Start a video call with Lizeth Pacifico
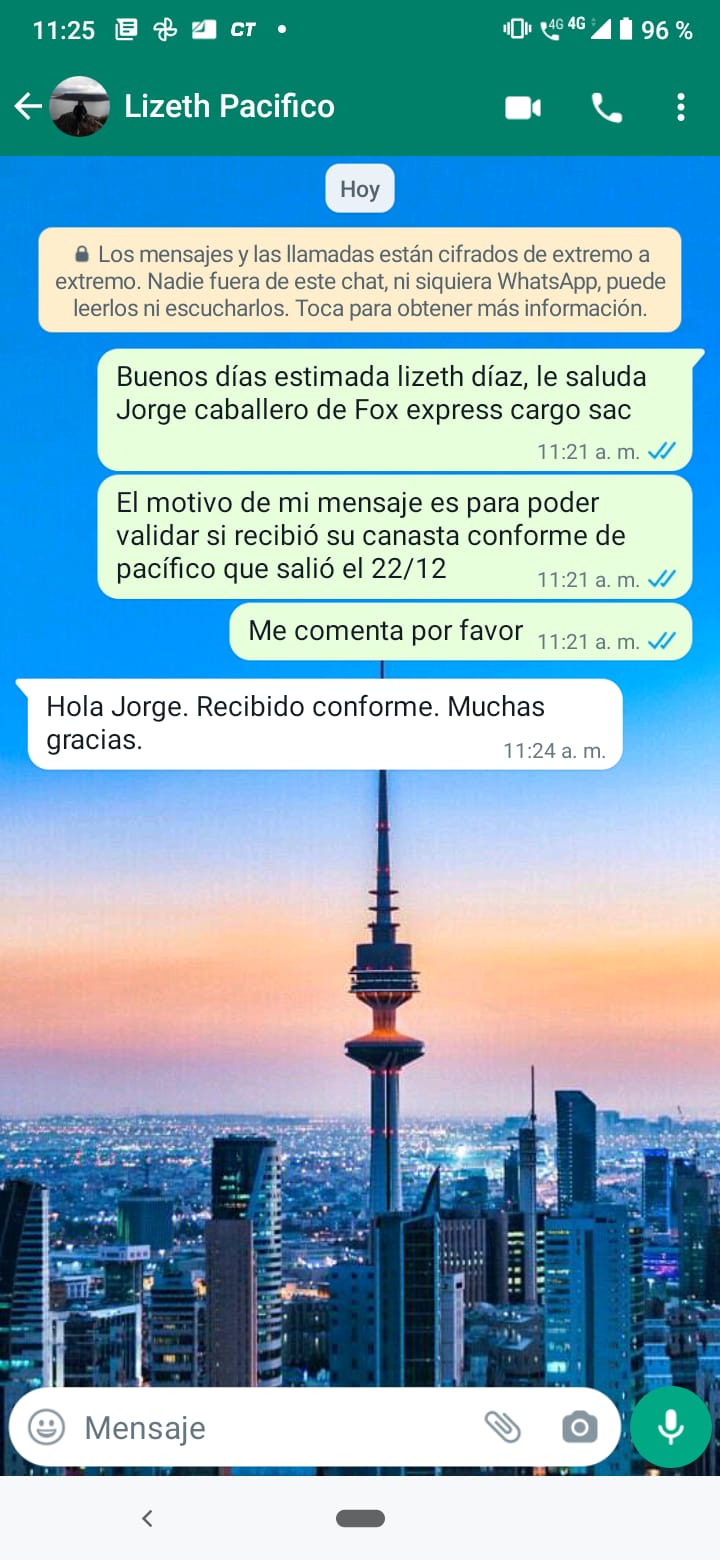 click(523, 107)
